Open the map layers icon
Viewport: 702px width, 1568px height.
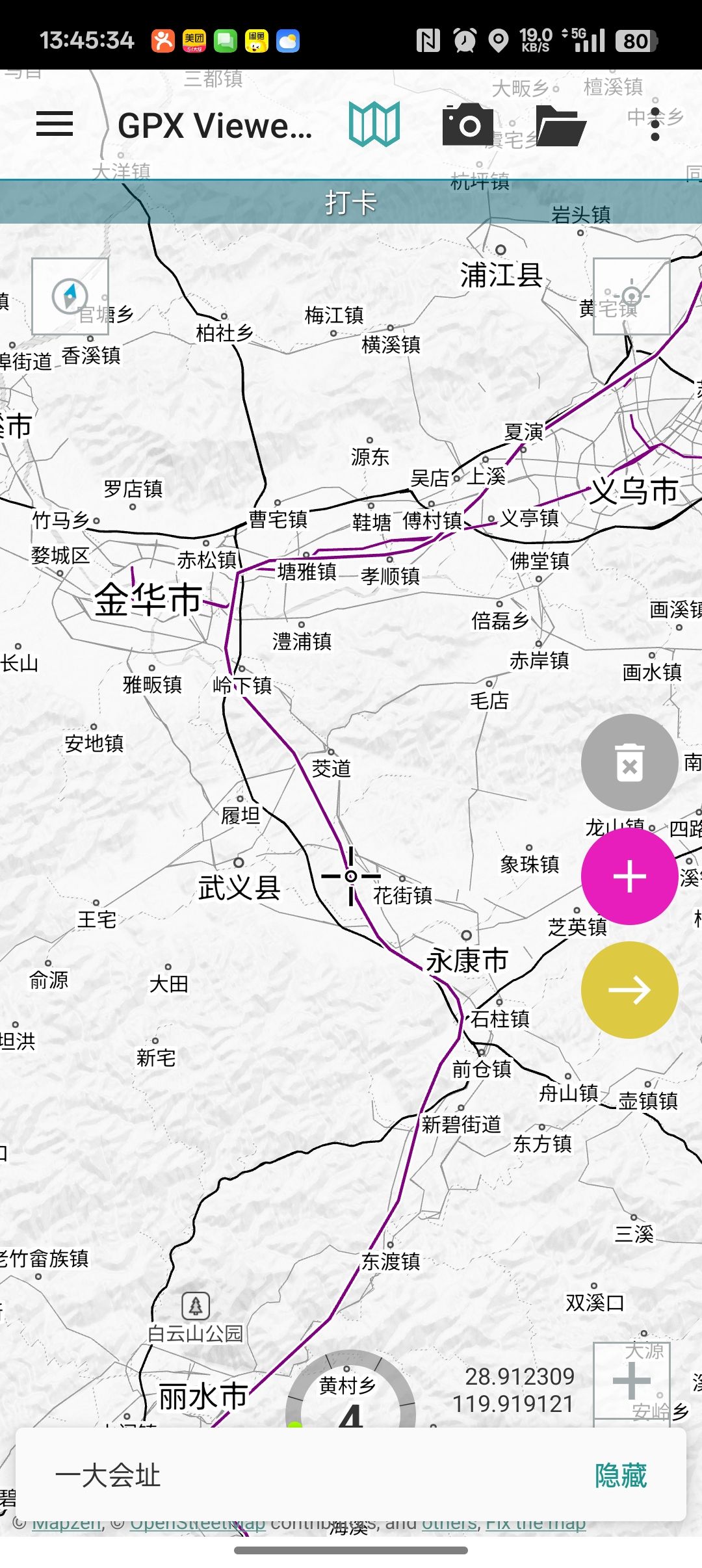(x=374, y=124)
